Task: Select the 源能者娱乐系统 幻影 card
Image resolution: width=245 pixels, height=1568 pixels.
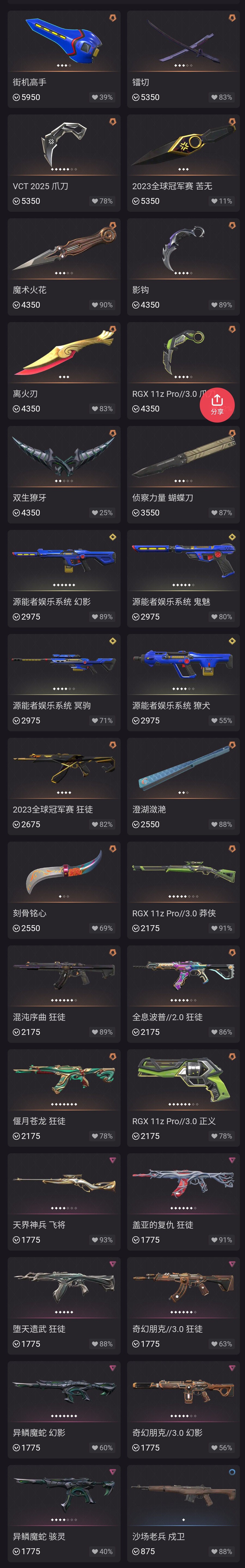Action: point(64,578)
